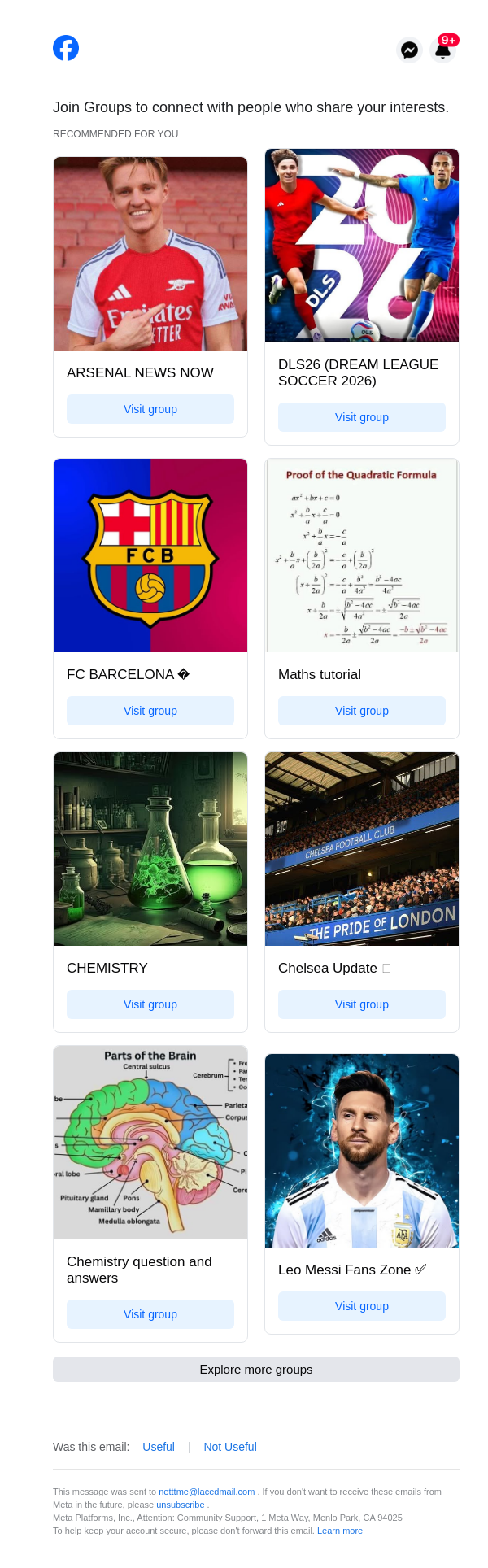488x1568 pixels.
Task: Visit the Chemistry question and answers group
Action: (150, 1314)
